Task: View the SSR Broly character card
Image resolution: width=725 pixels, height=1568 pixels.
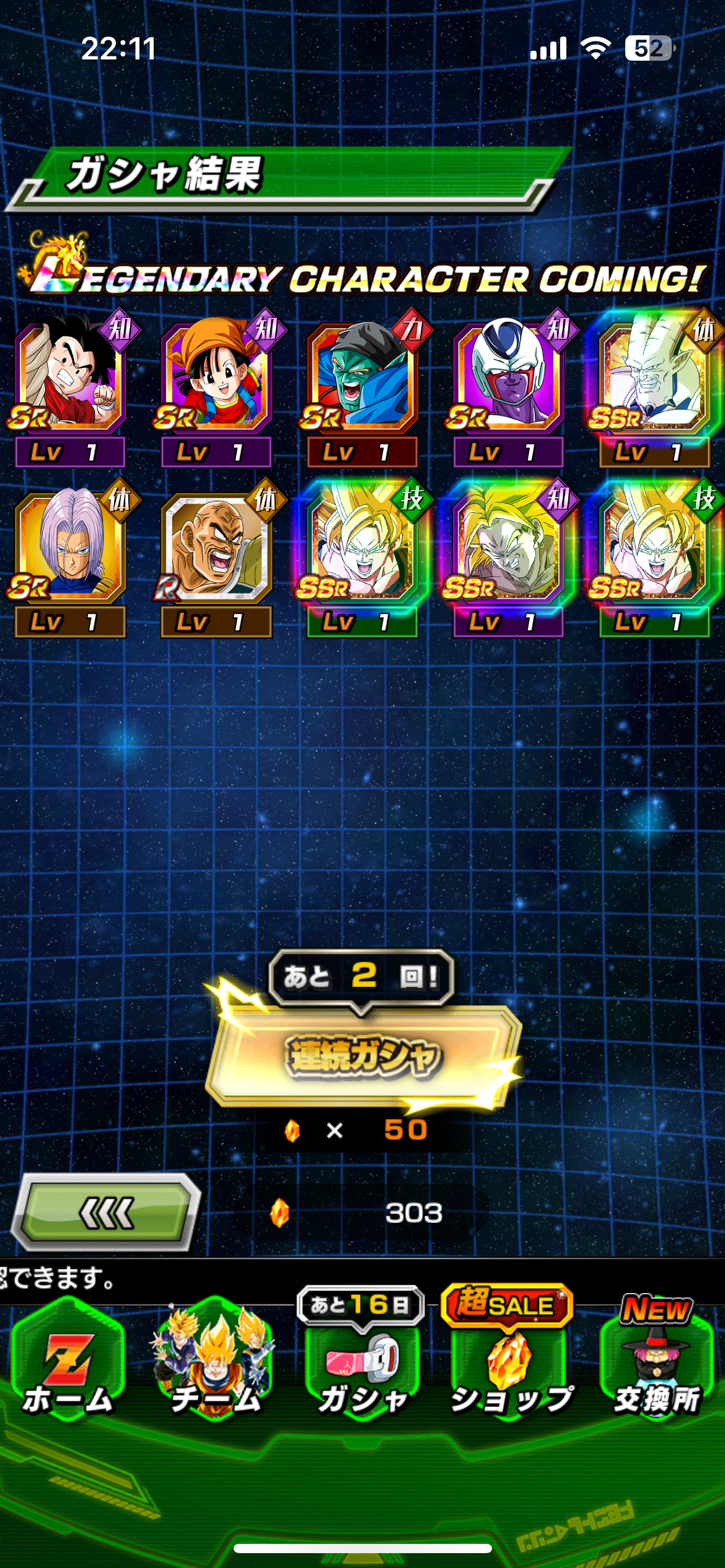Action: (508, 559)
